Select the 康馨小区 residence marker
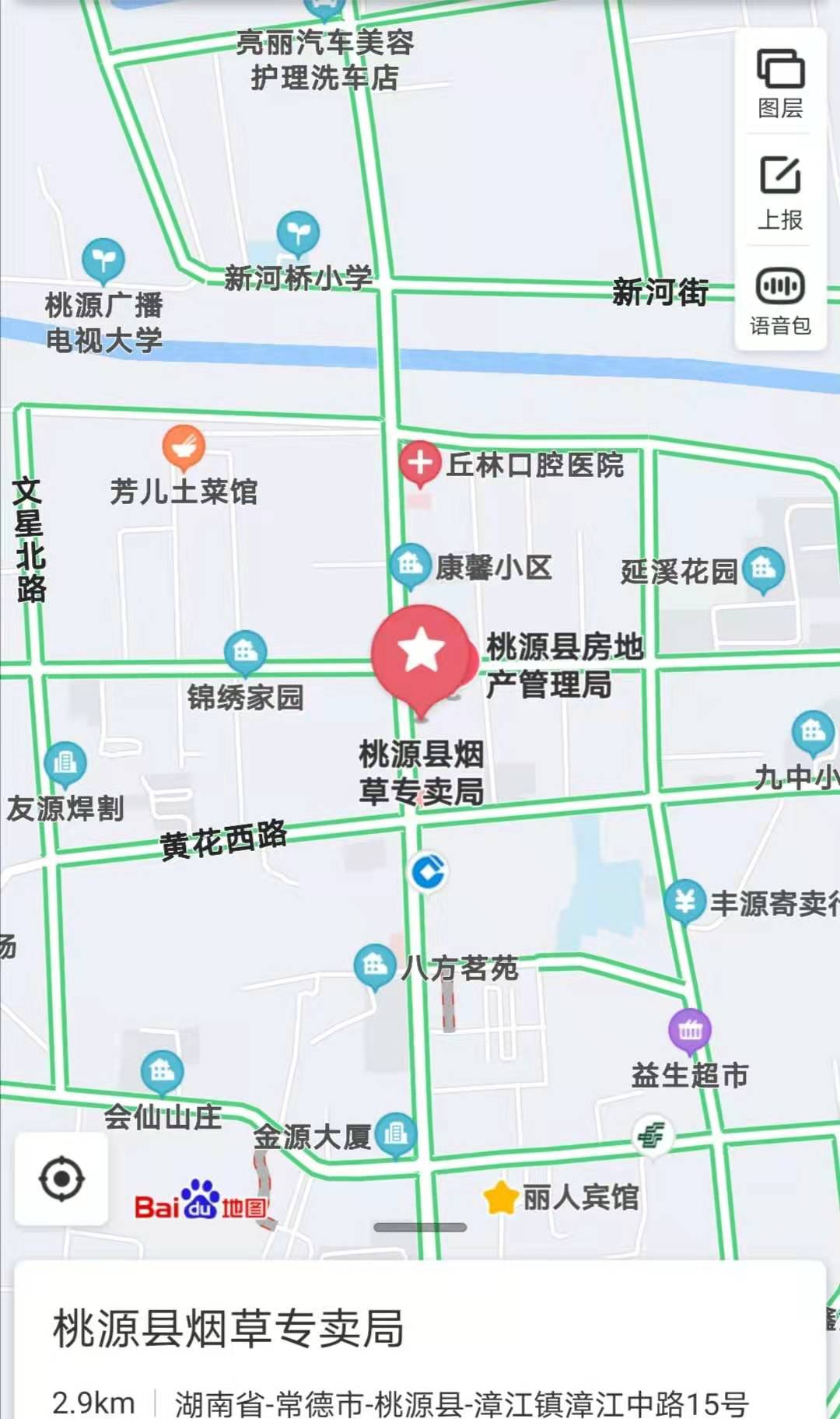The width and height of the screenshot is (840, 1419). tap(410, 566)
